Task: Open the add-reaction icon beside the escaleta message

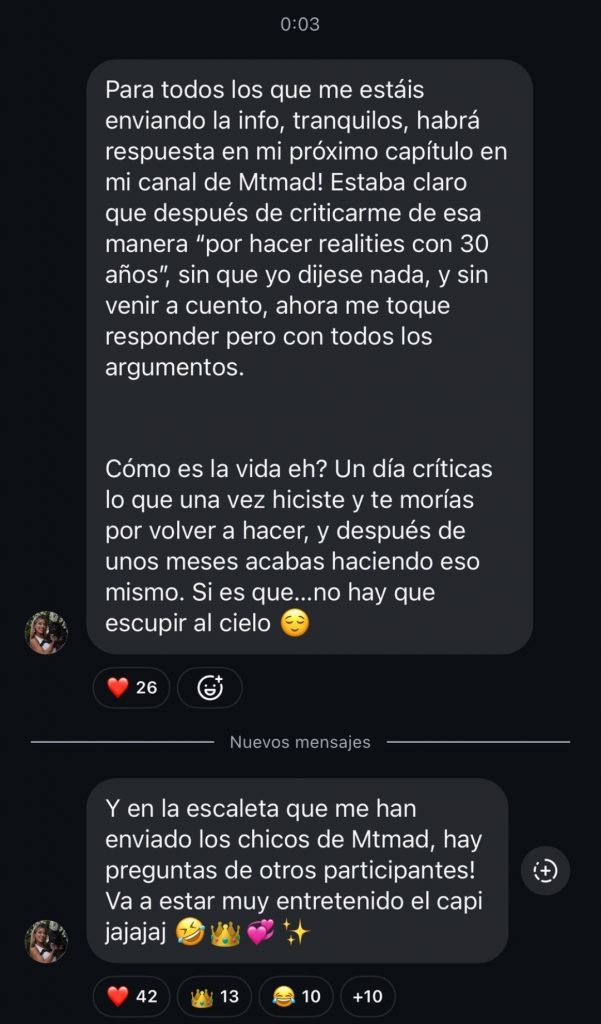Action: (545, 870)
